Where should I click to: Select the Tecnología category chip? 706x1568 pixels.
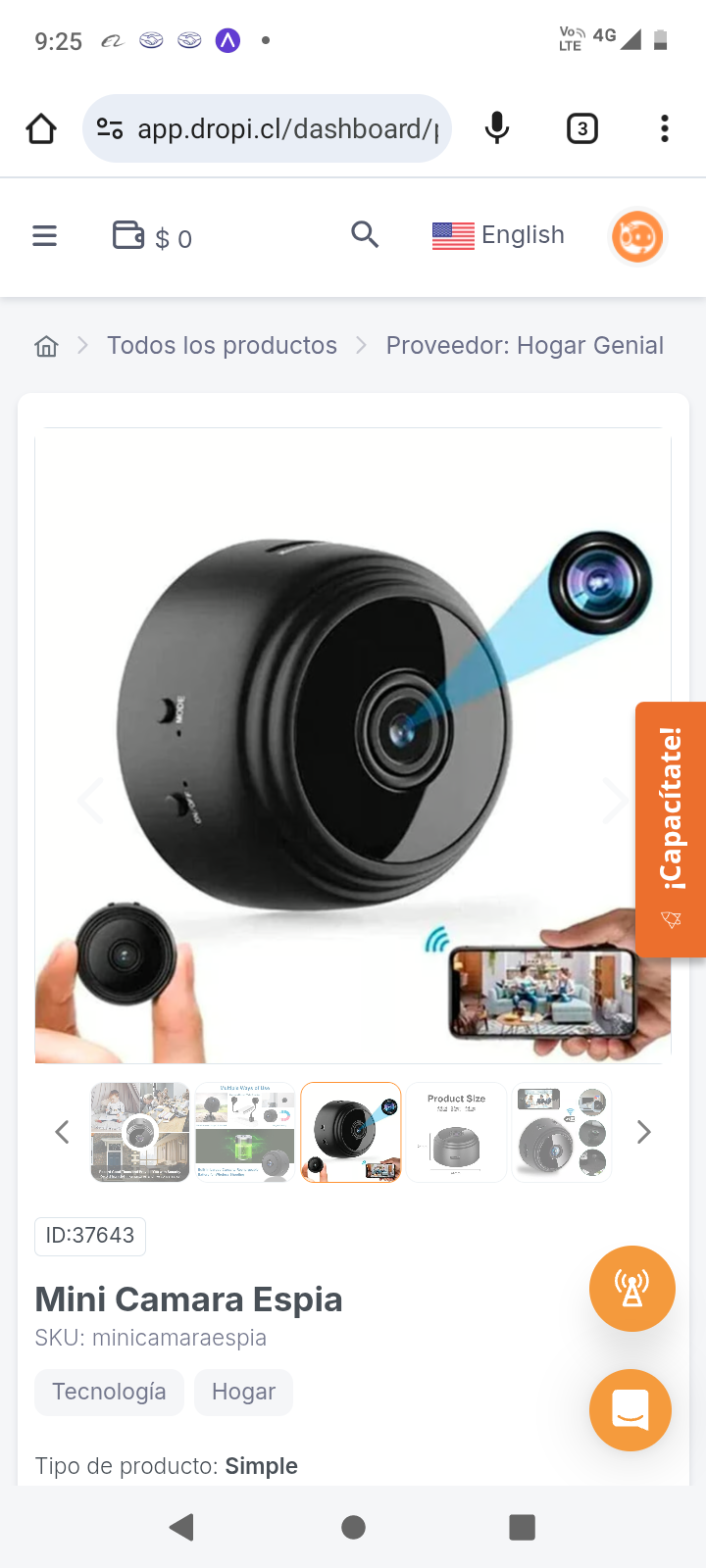[x=109, y=1392]
